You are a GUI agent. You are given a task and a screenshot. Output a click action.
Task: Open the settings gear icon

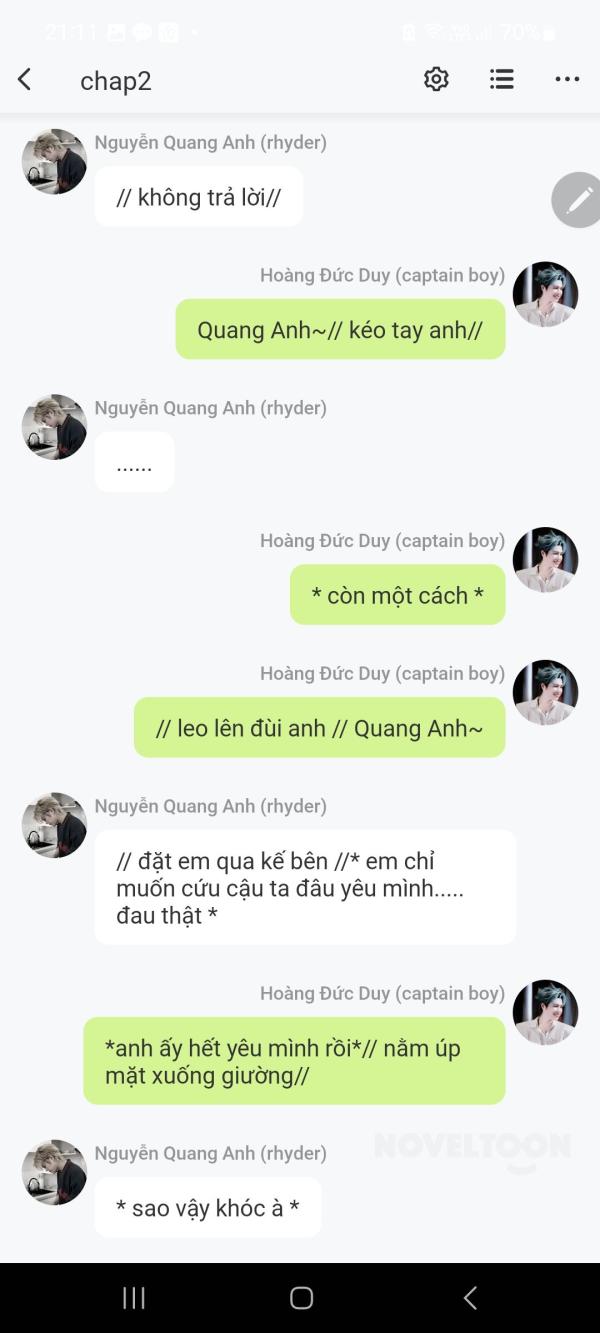pos(436,80)
